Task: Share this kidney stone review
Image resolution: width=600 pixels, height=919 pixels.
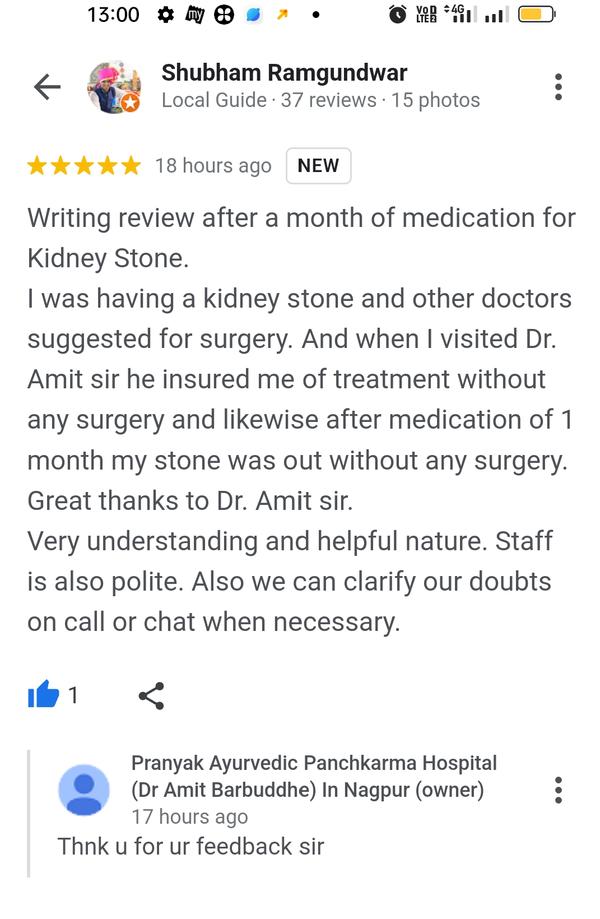Action: (151, 696)
